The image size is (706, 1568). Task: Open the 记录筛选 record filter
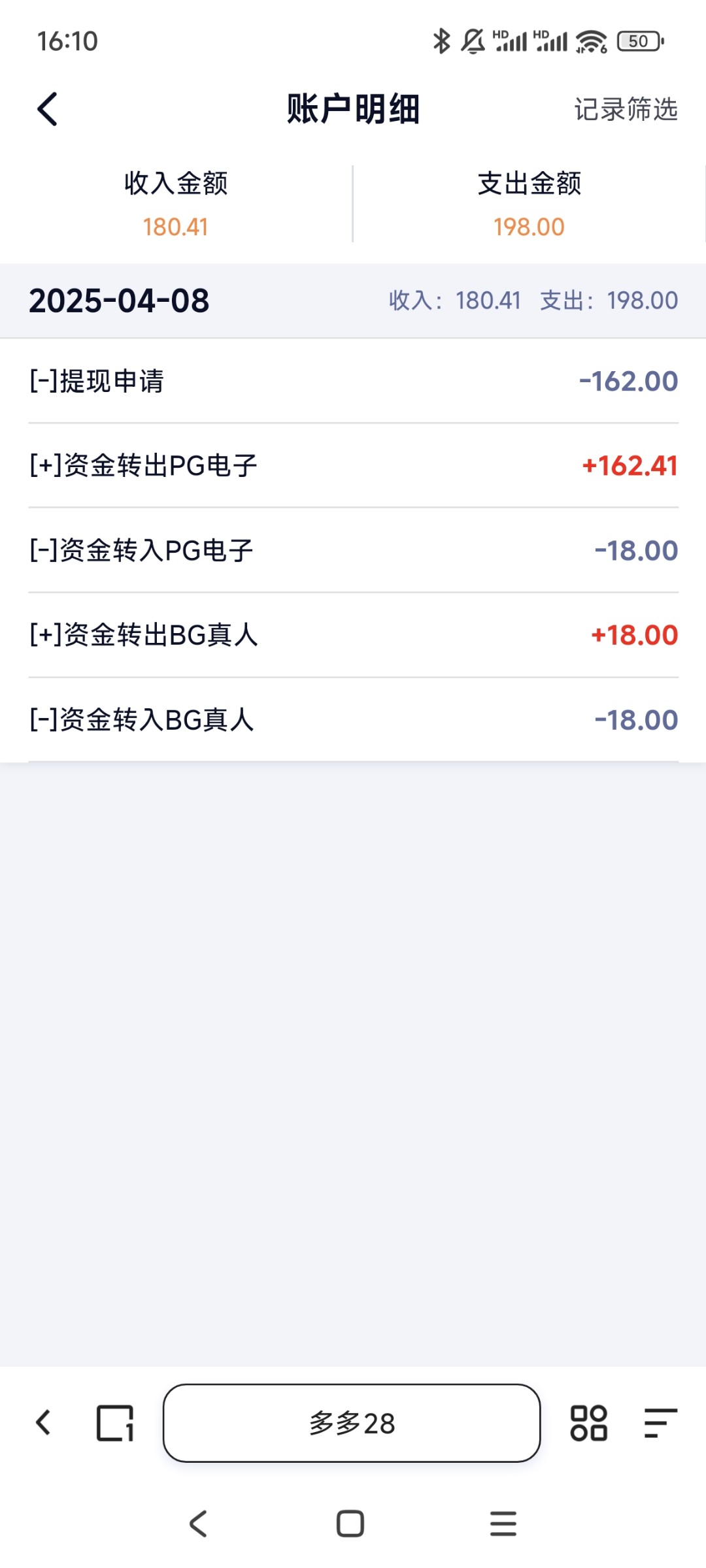(x=626, y=109)
